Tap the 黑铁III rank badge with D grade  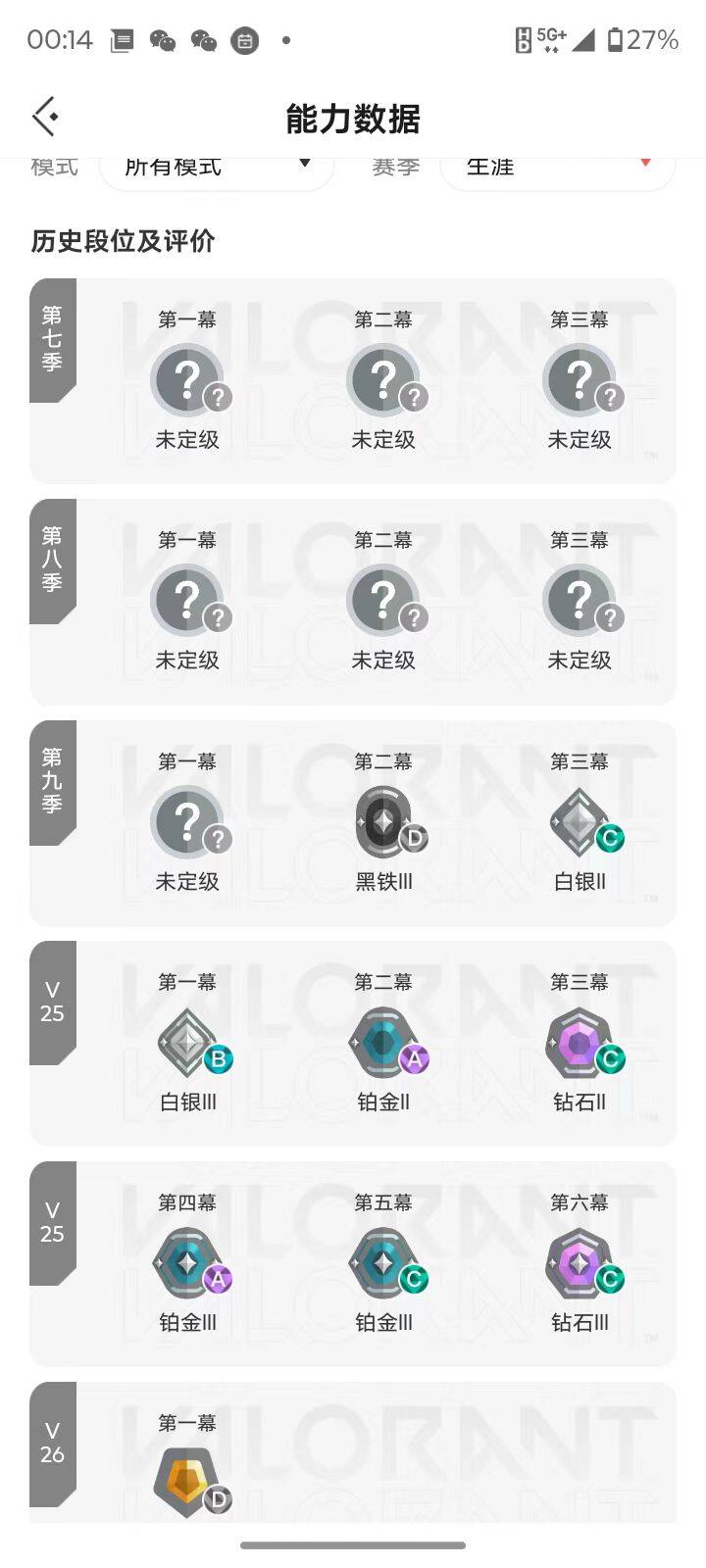click(383, 820)
